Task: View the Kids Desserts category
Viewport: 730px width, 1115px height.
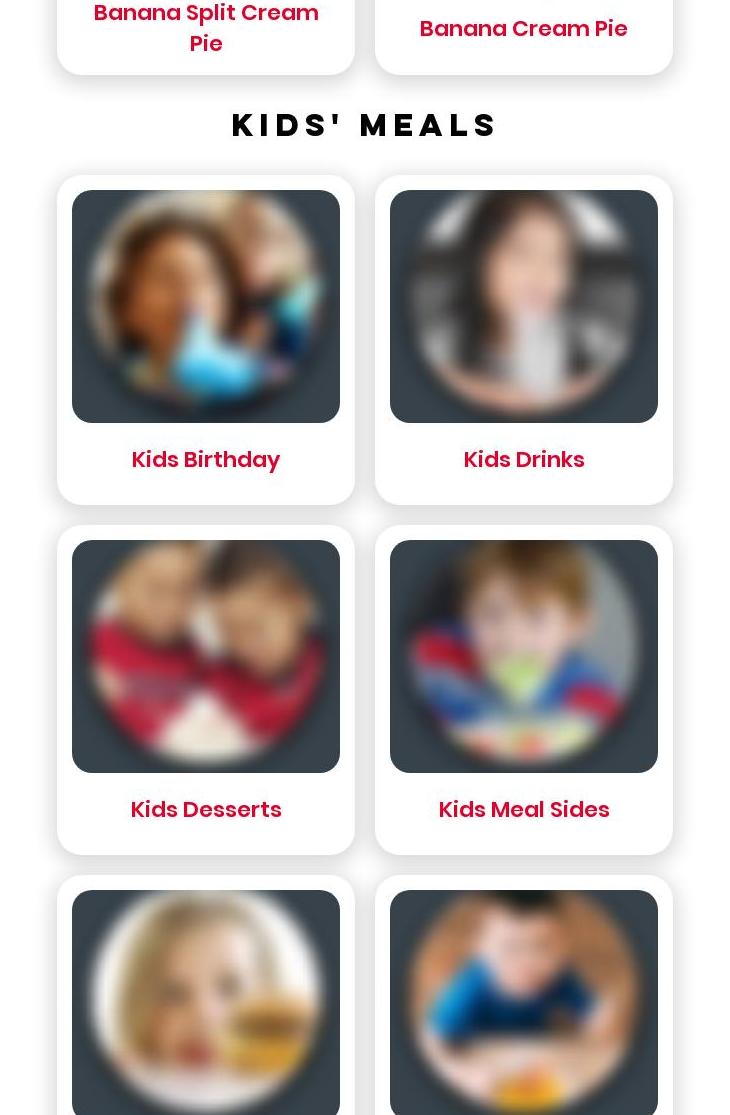Action: (206, 690)
